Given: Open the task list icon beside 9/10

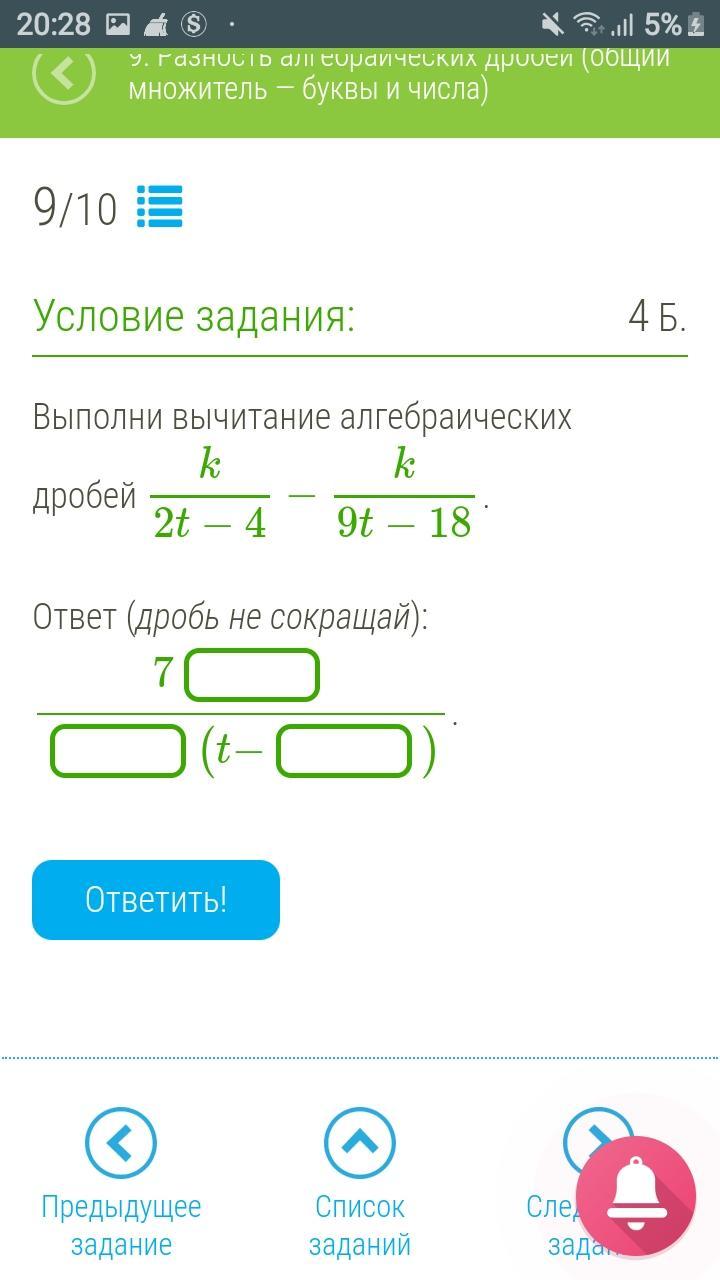Looking at the screenshot, I should click(160, 207).
